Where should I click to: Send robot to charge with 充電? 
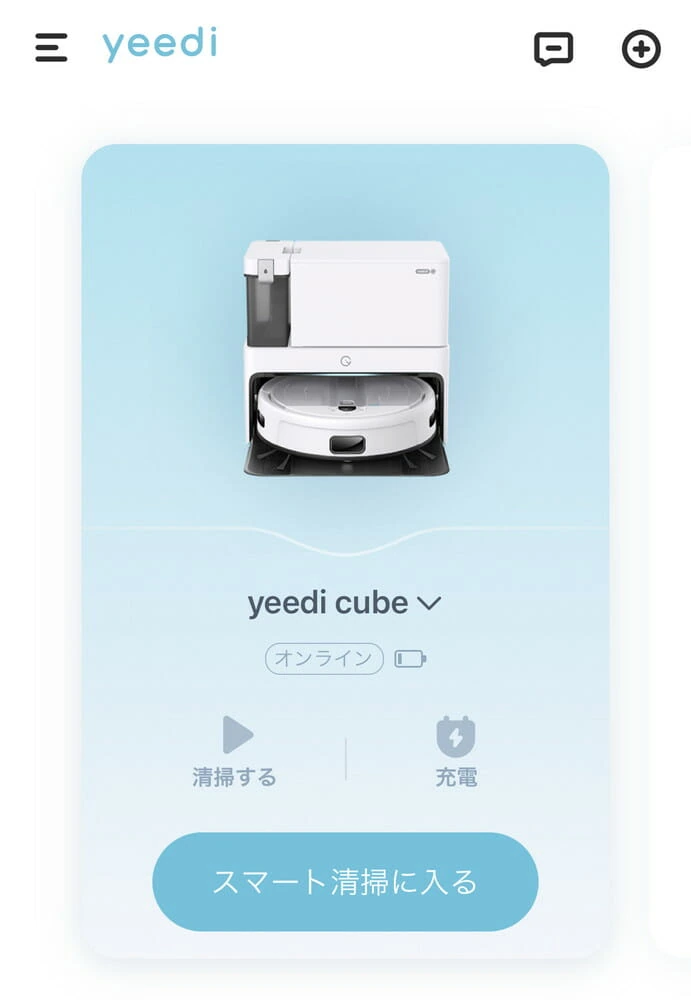pyautogui.click(x=456, y=750)
